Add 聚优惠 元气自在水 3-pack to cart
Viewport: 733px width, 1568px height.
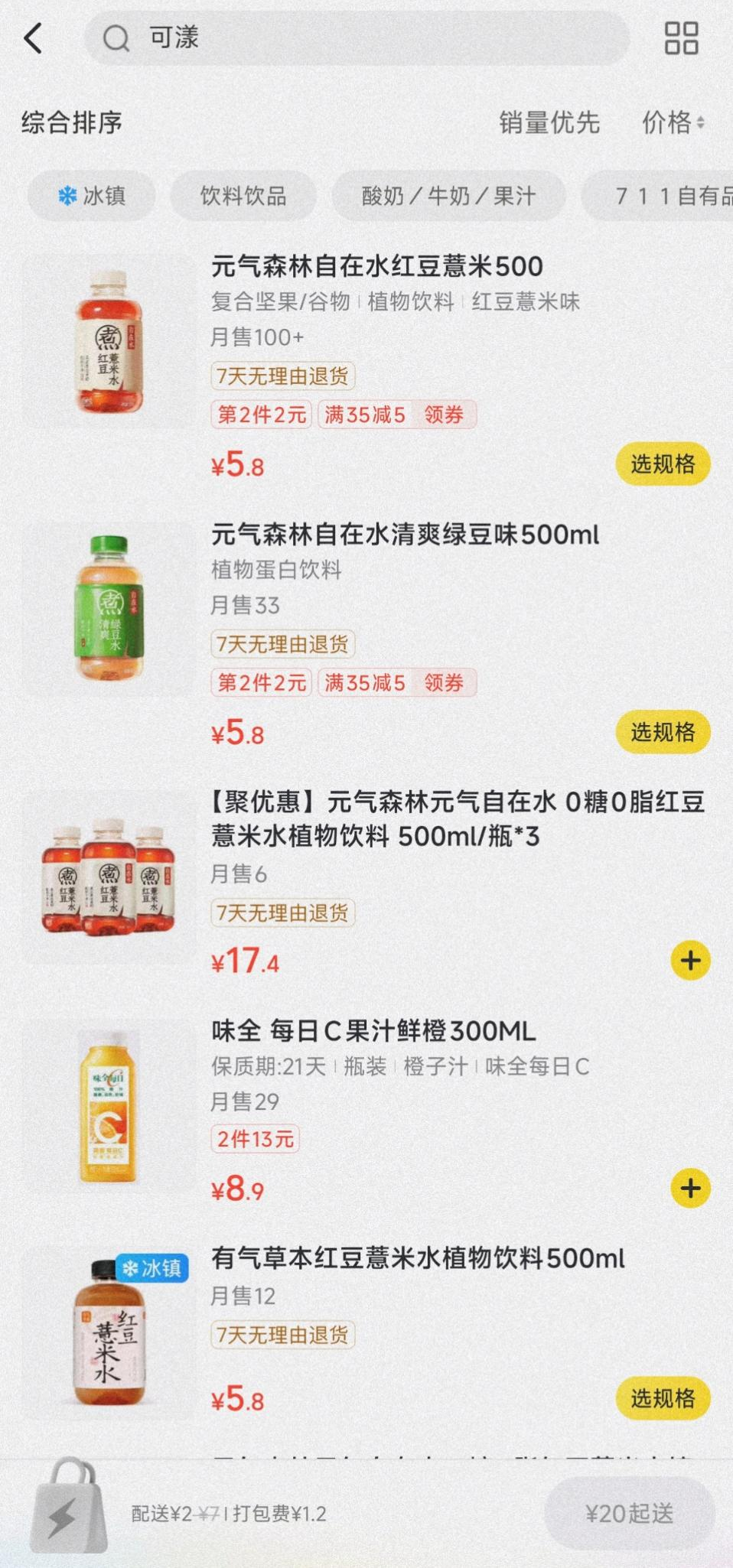[690, 961]
